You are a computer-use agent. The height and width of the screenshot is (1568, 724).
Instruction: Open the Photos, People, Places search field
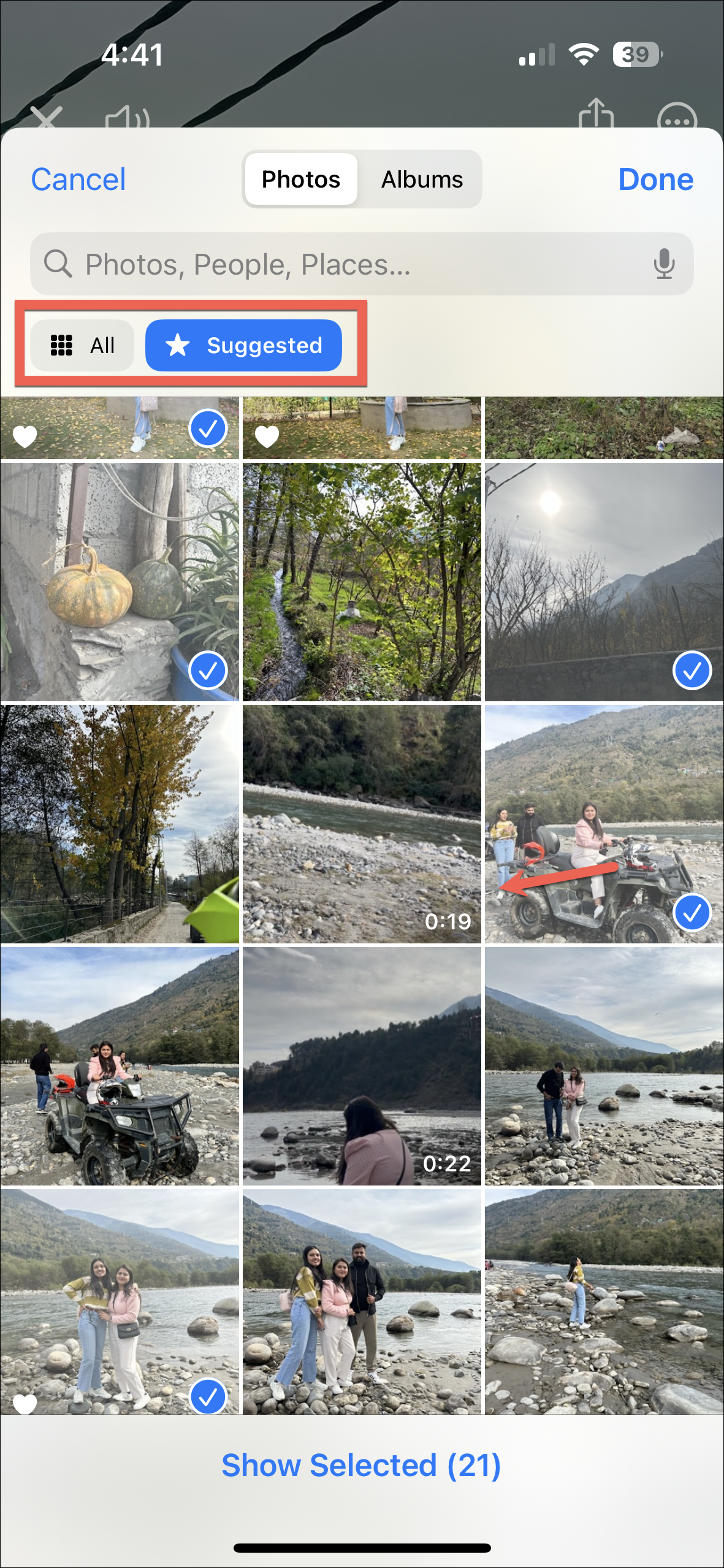tap(343, 264)
